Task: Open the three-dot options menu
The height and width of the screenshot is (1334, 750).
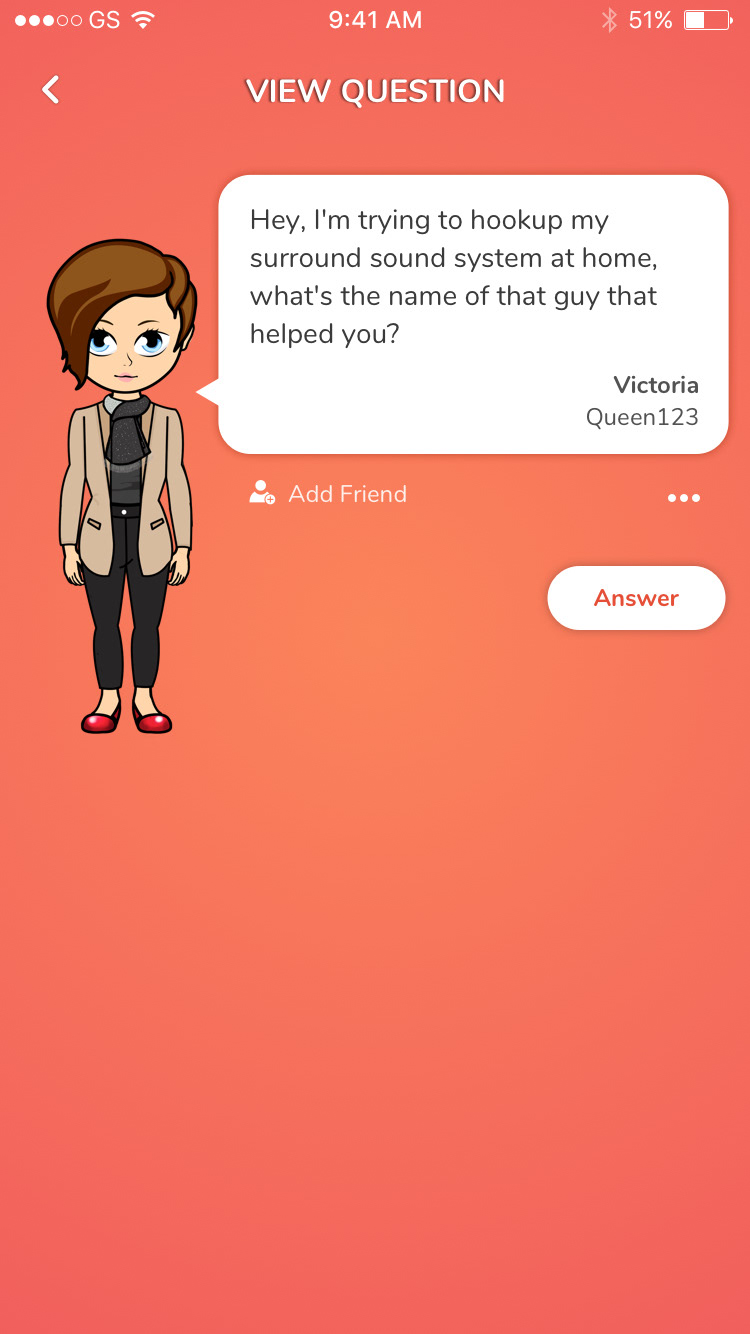Action: 684,497
